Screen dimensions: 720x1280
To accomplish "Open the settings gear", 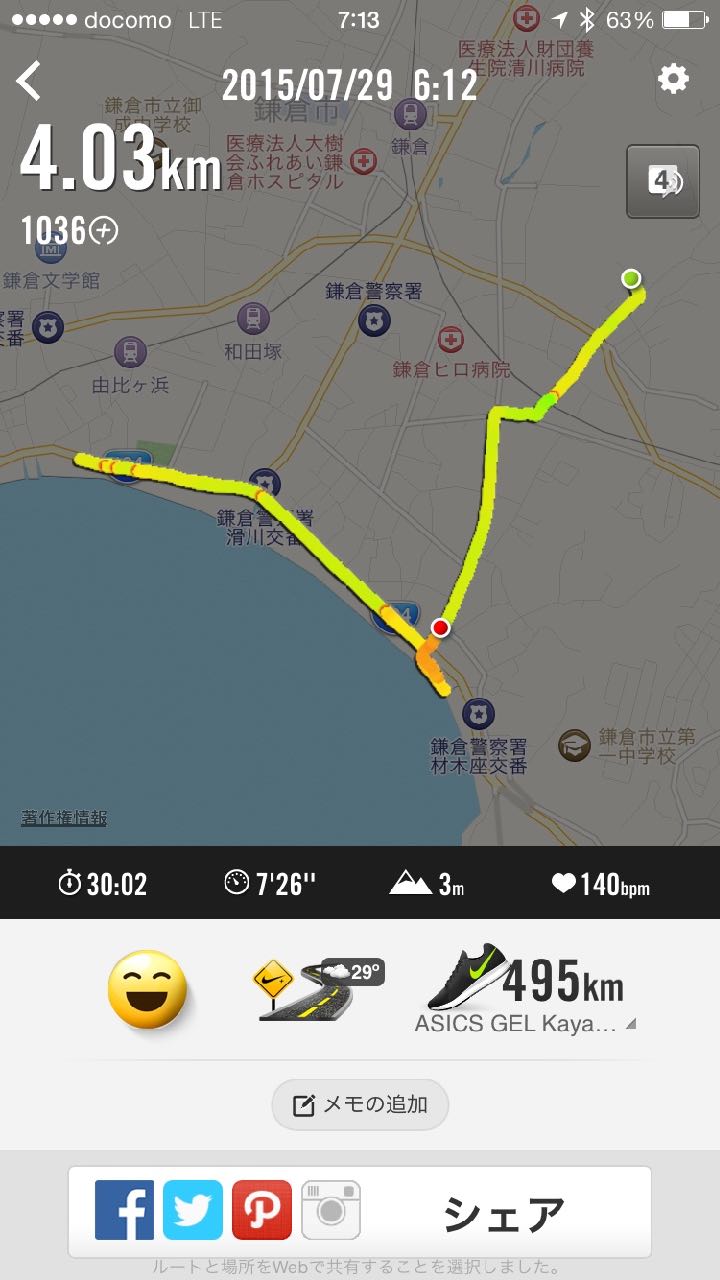I will tap(673, 79).
